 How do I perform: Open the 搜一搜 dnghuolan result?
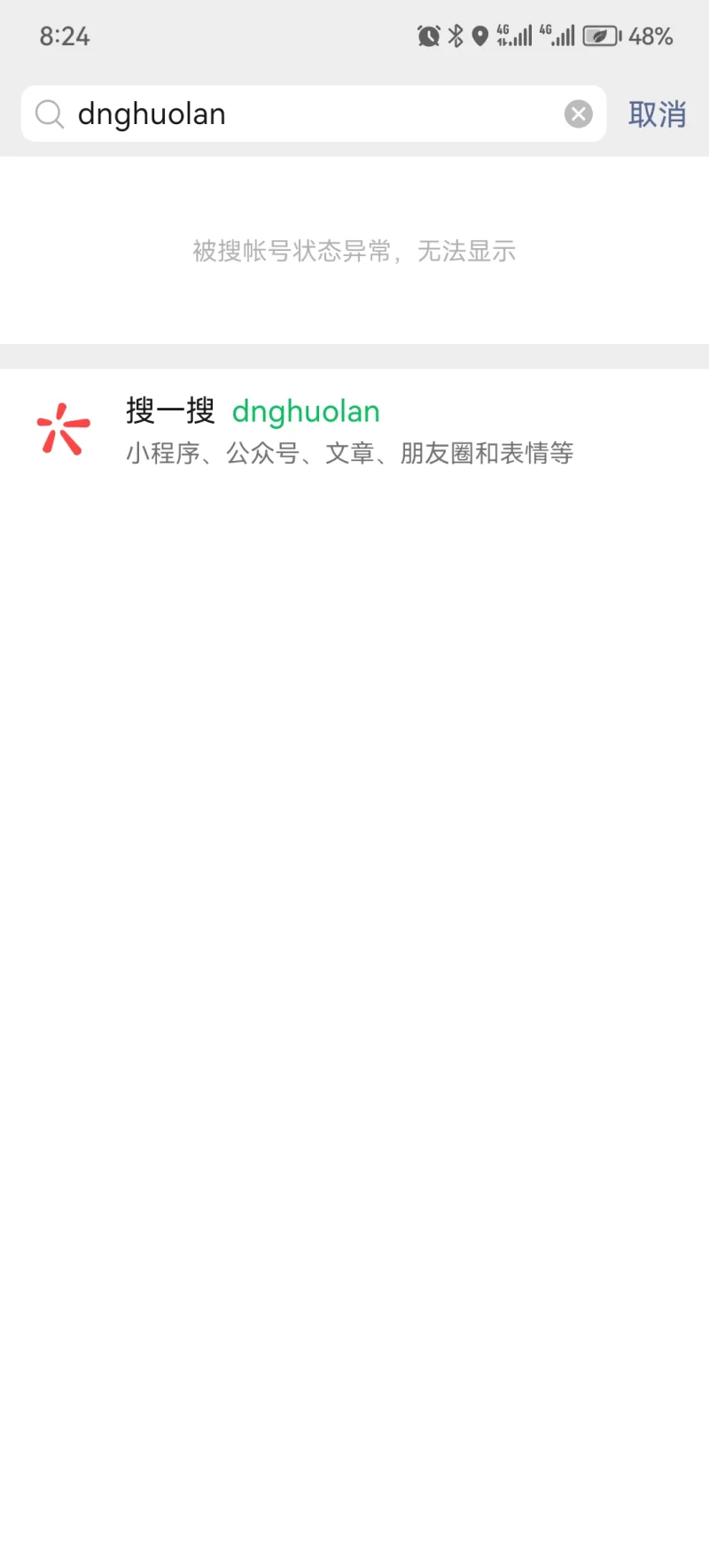point(350,431)
